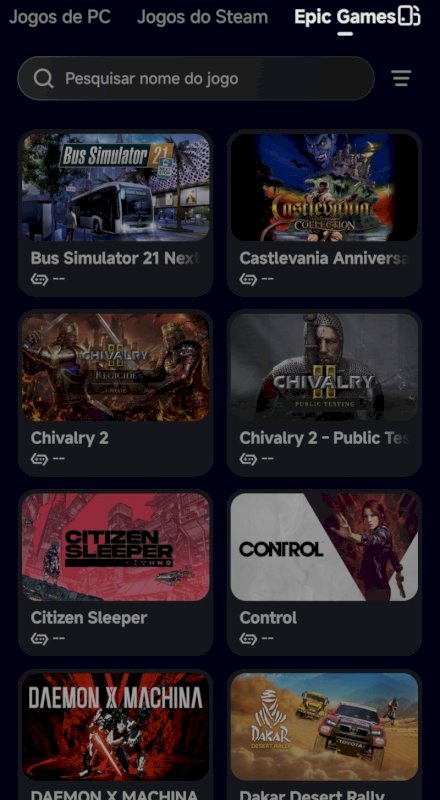The width and height of the screenshot is (440, 800).
Task: Open the Control game card
Action: point(325,572)
